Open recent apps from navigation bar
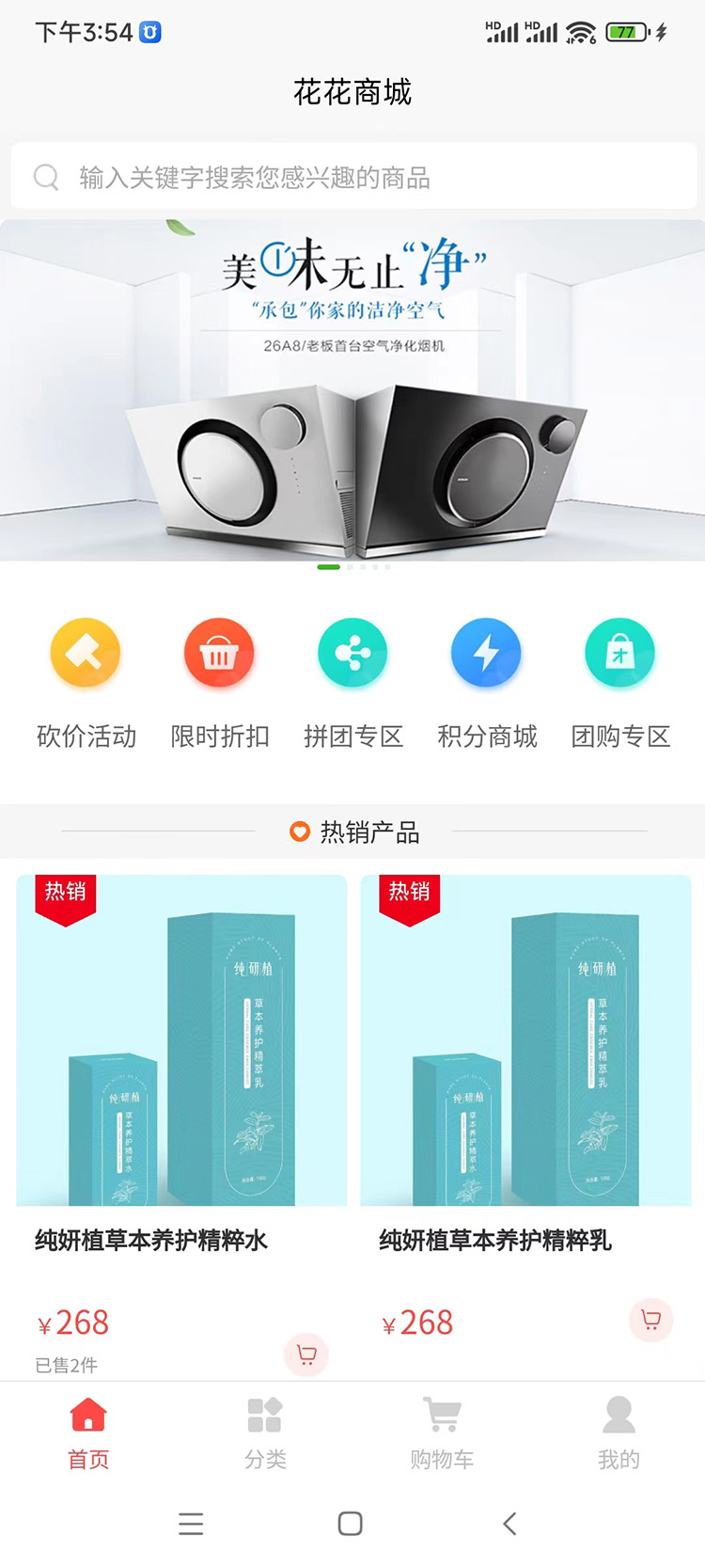The height and width of the screenshot is (1568, 705). (x=191, y=1524)
